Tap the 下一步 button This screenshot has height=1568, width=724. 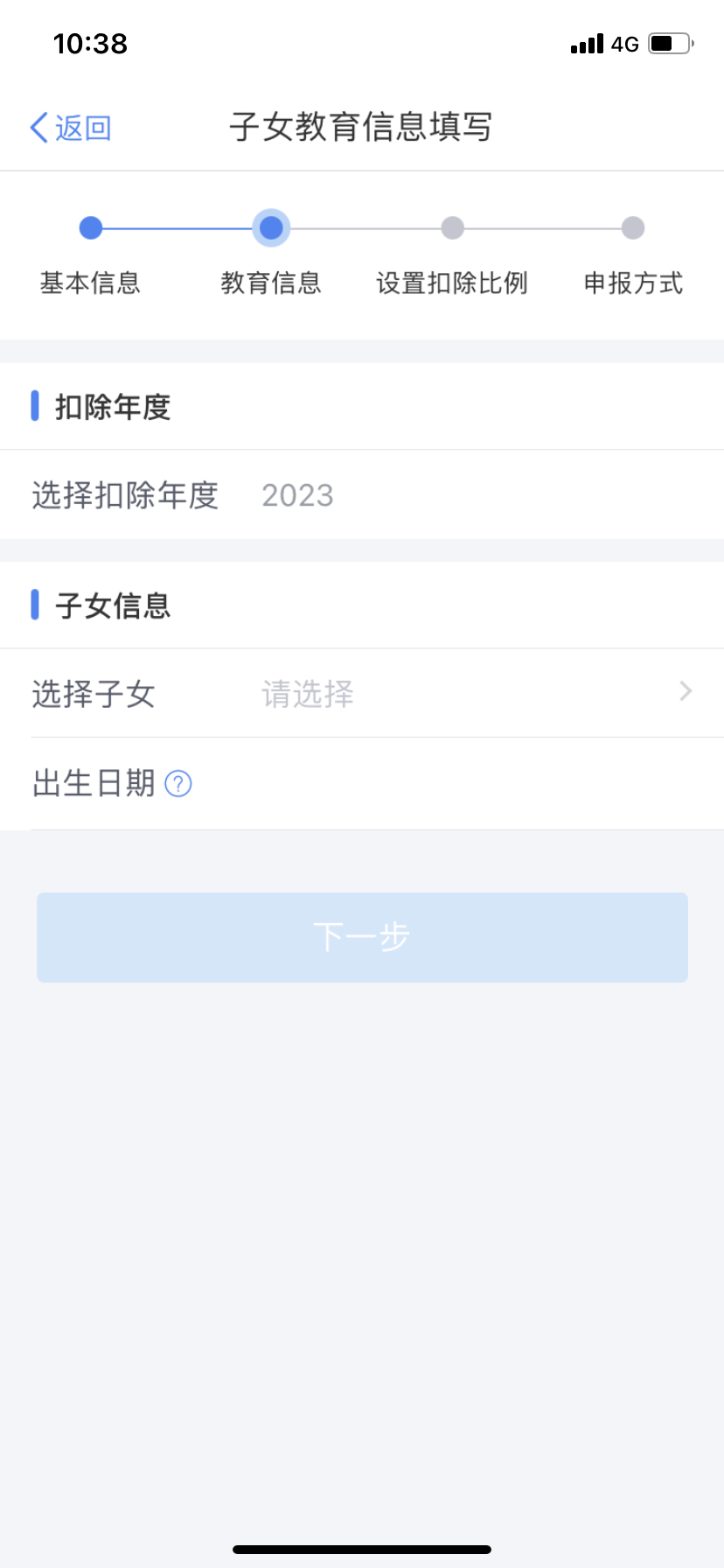[362, 937]
